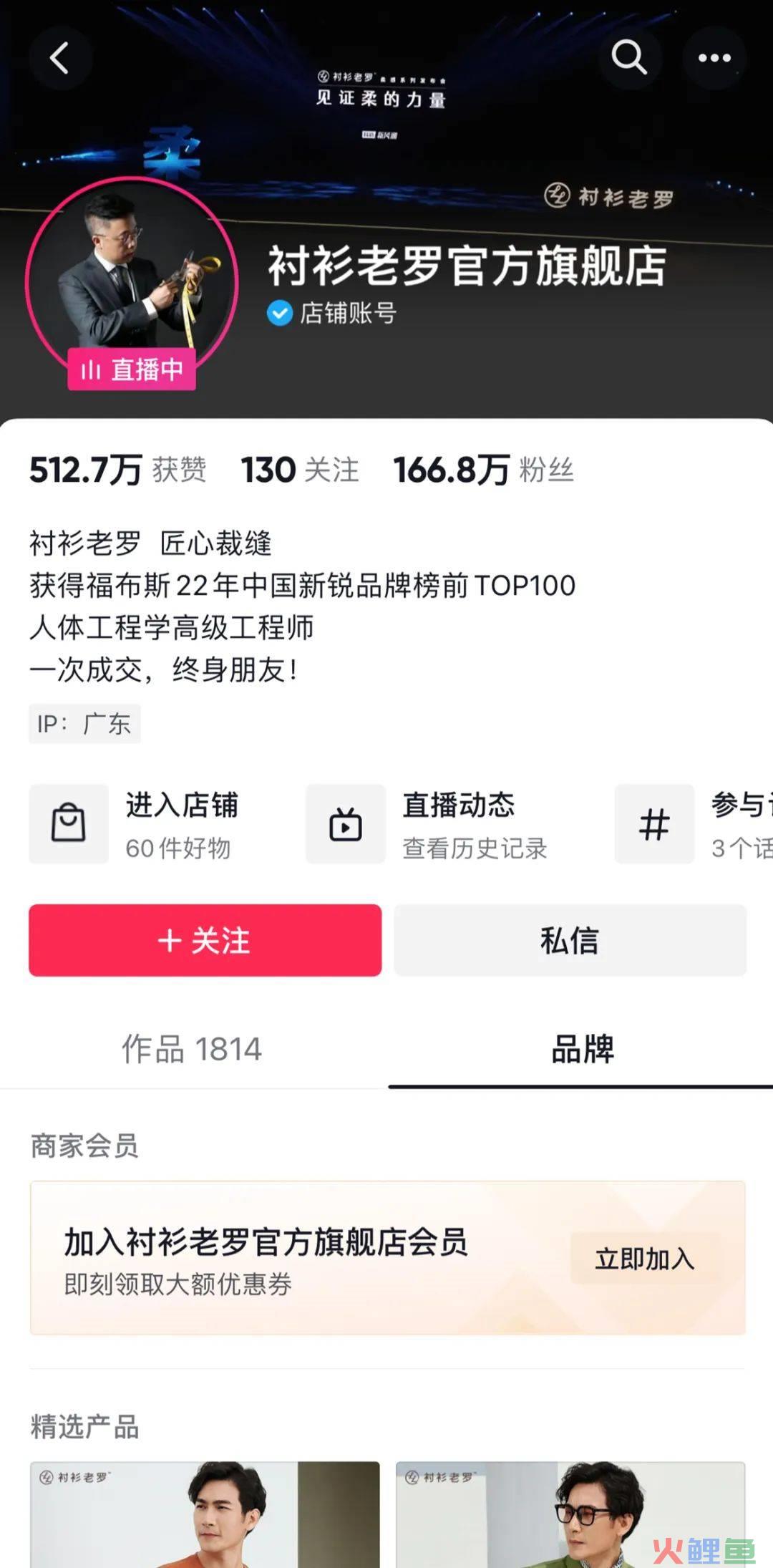Image resolution: width=773 pixels, height=1568 pixels.
Task: Switch to the 作品 1814 tab
Action: [190, 1050]
